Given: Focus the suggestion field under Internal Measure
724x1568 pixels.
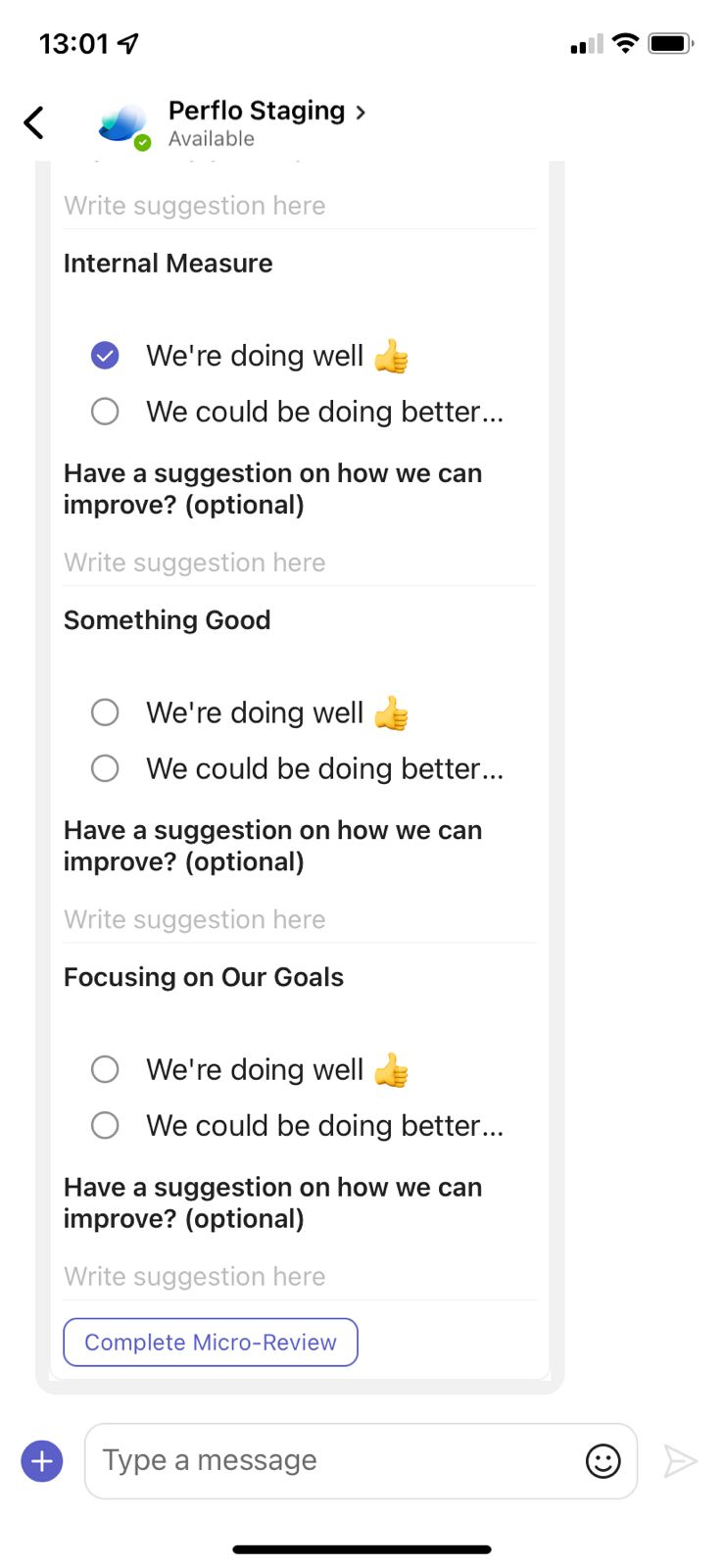Looking at the screenshot, I should coord(299,563).
